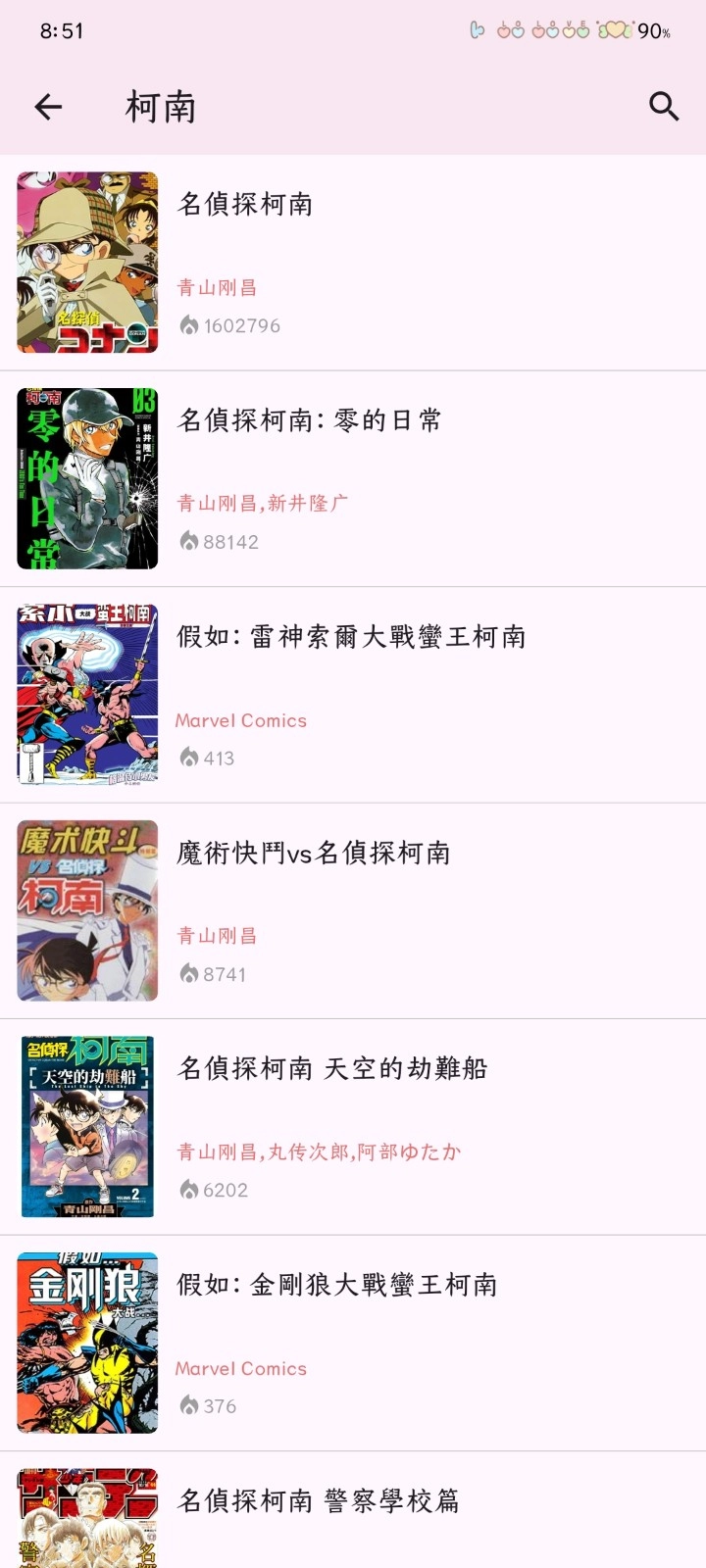This screenshot has width=706, height=1568.
Task: Open the search magnifier icon
Action: point(664,106)
